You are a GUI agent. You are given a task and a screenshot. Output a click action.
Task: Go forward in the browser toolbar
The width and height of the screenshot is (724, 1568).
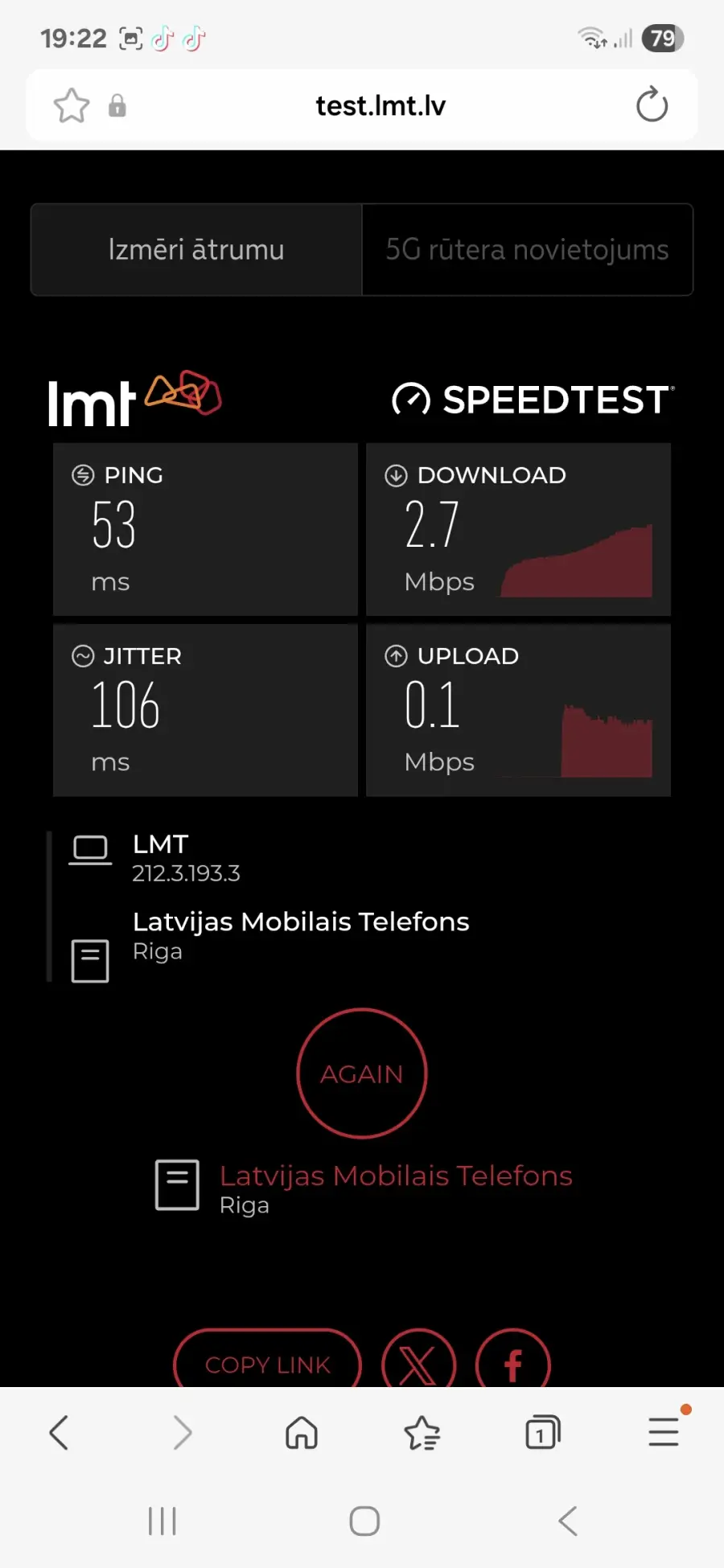click(x=183, y=1432)
